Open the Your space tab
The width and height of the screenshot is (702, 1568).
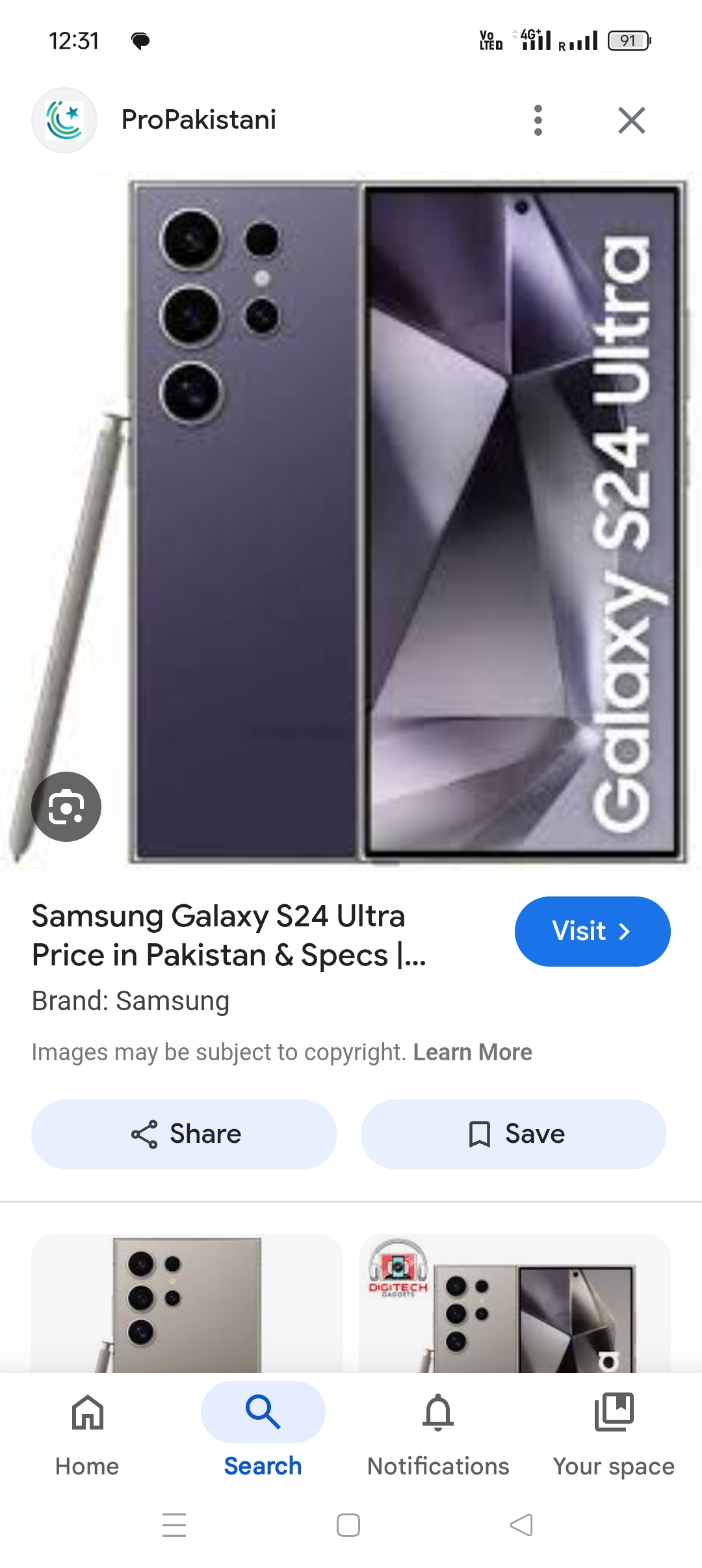pos(614,1430)
